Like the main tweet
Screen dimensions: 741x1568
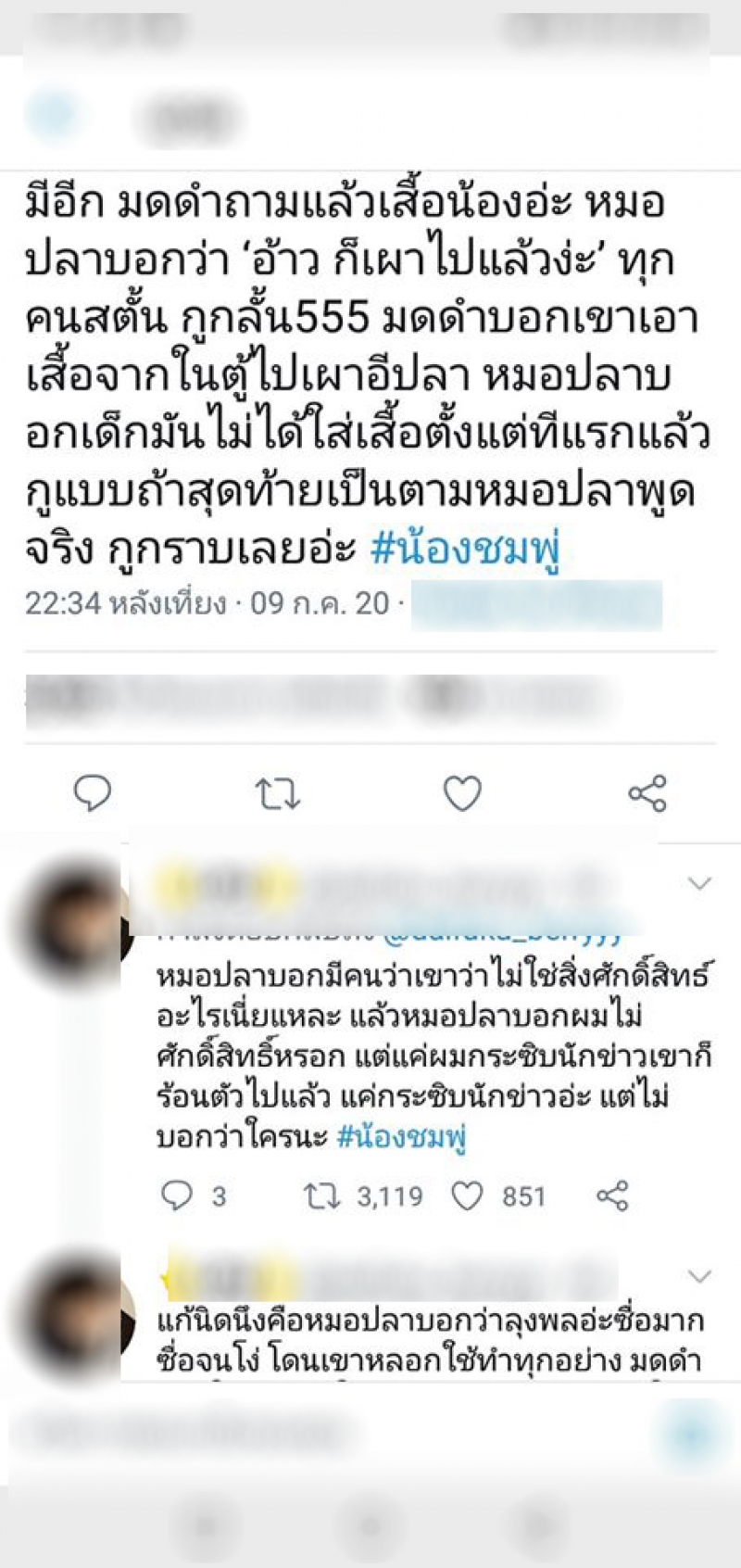462,793
